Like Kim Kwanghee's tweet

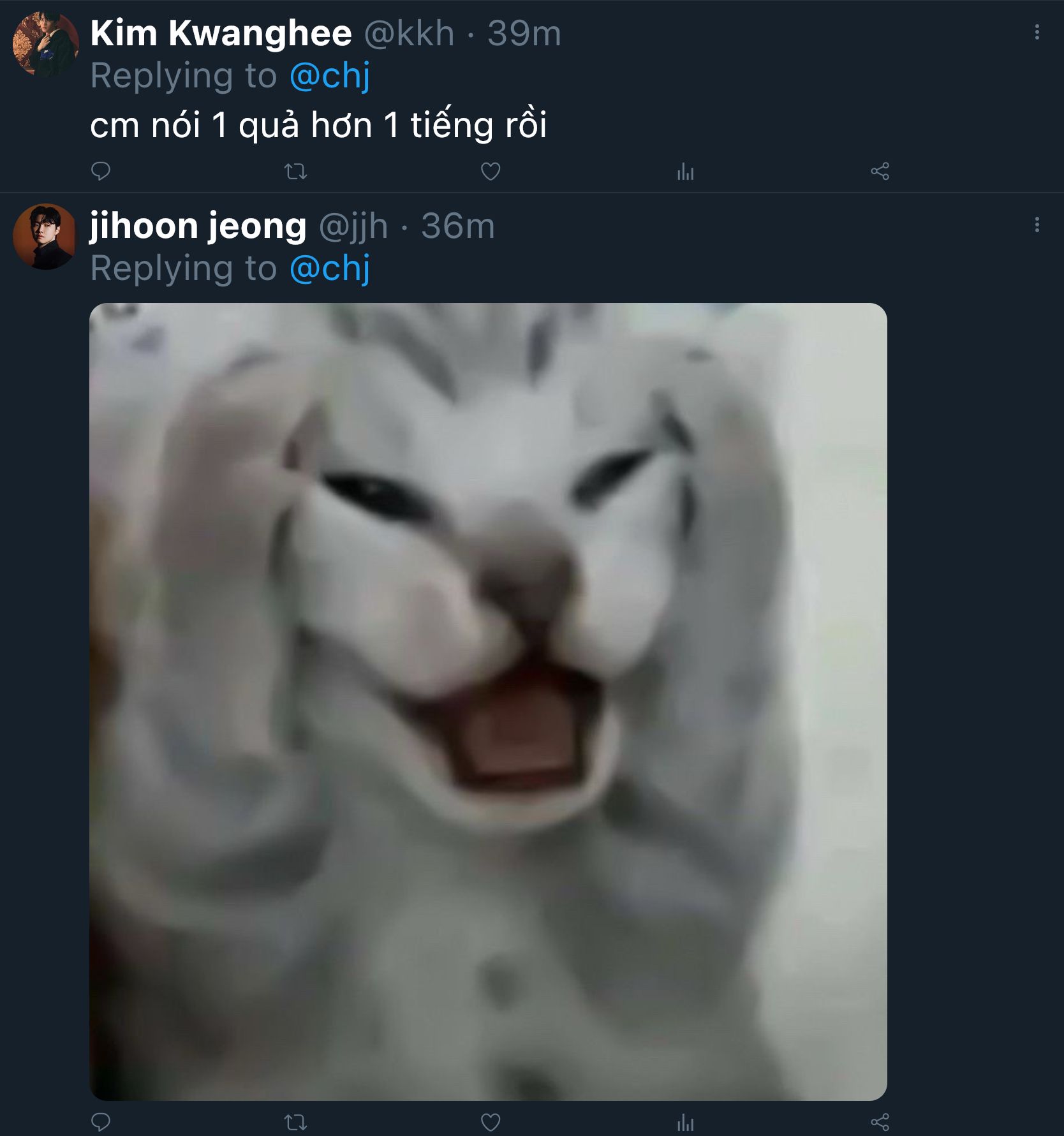[490, 171]
